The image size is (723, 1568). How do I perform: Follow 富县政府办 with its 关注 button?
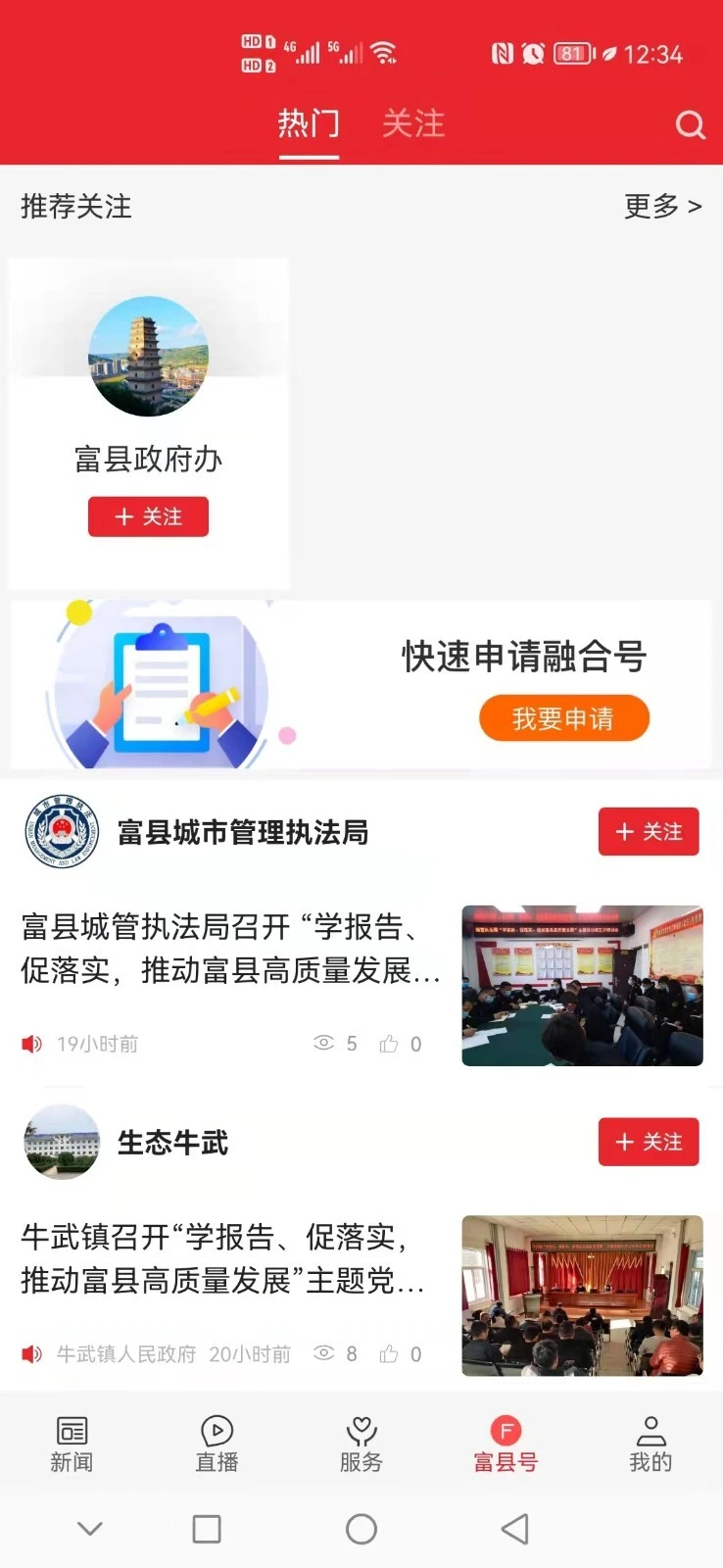pyautogui.click(x=148, y=516)
